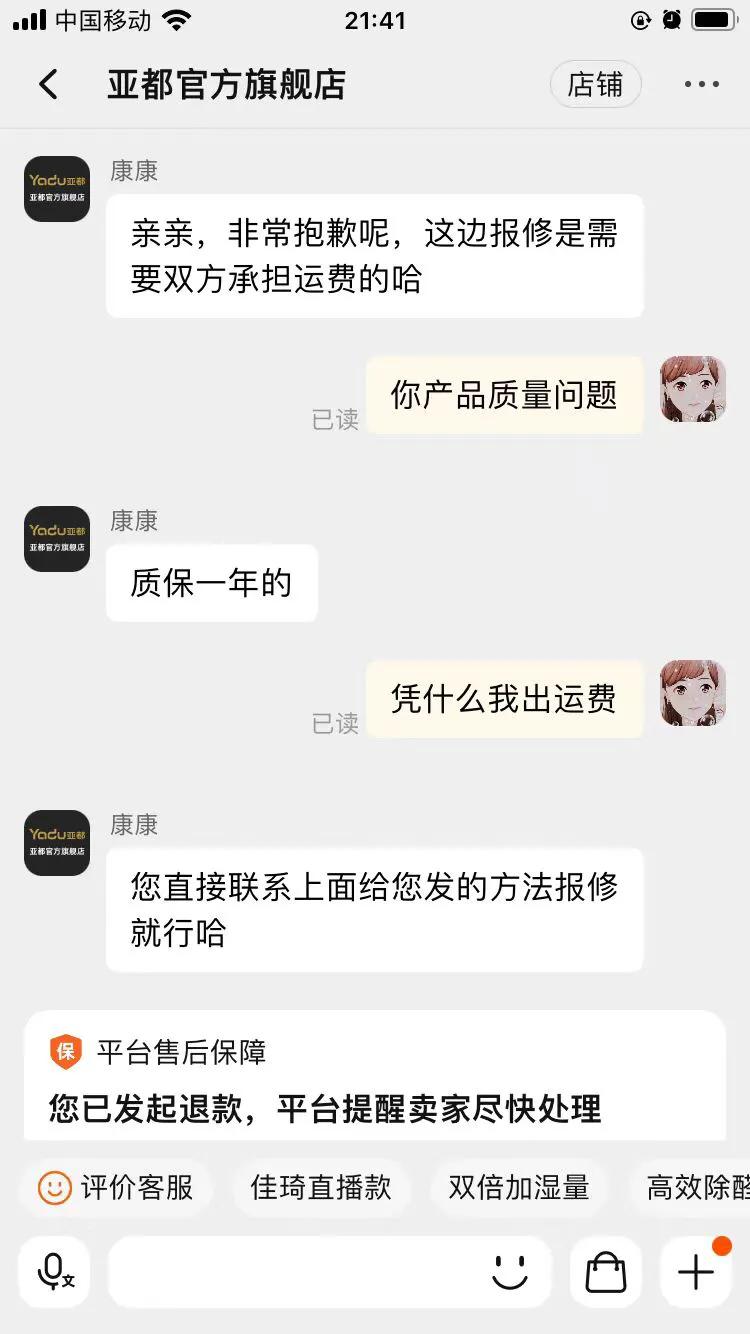Open the 评价客服 smiley chip icon
Viewport: 750px width, 1334px height.
[x=55, y=1187]
